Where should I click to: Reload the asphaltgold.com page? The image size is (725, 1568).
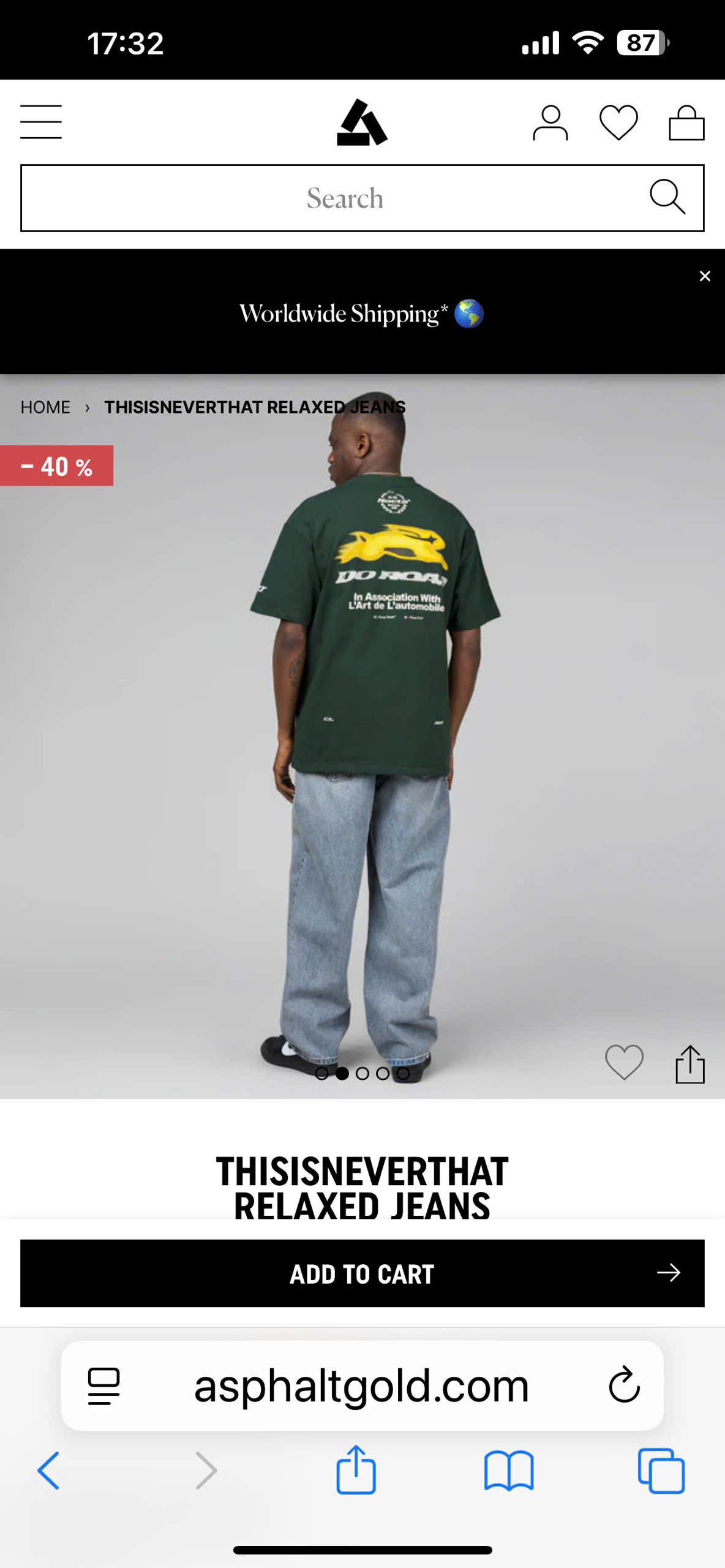624,1385
